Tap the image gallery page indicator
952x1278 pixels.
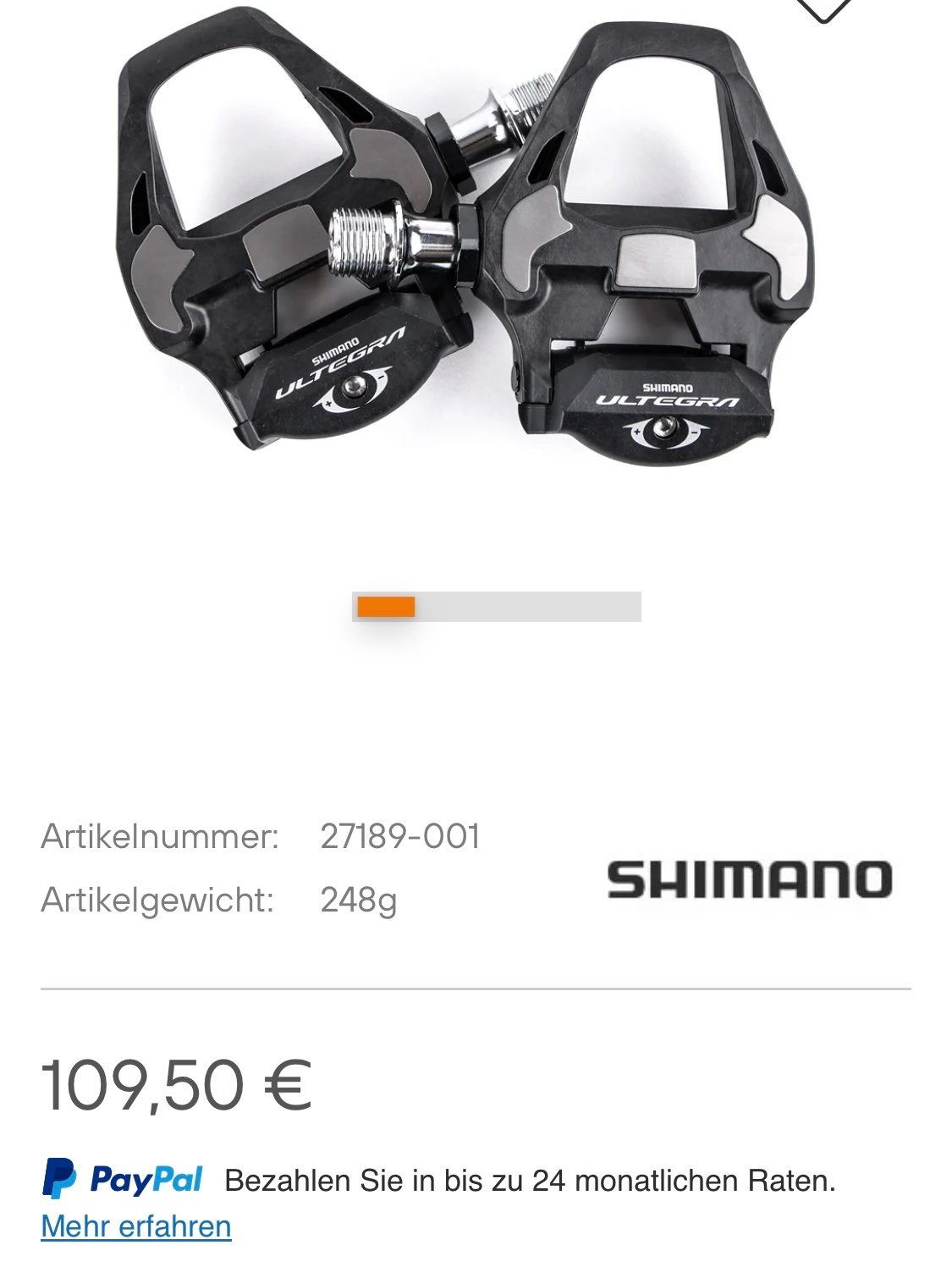[x=496, y=607]
